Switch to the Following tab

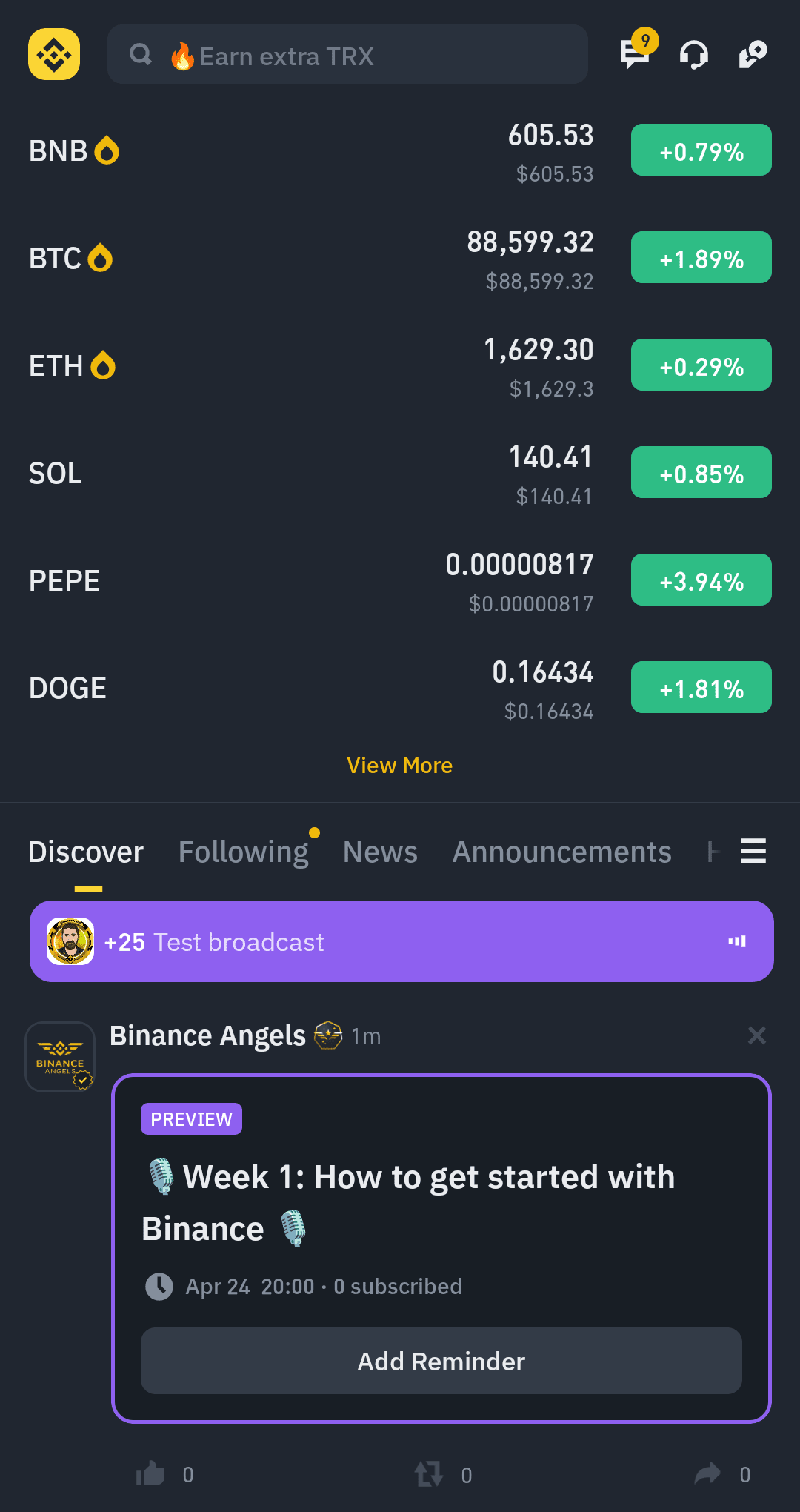243,852
